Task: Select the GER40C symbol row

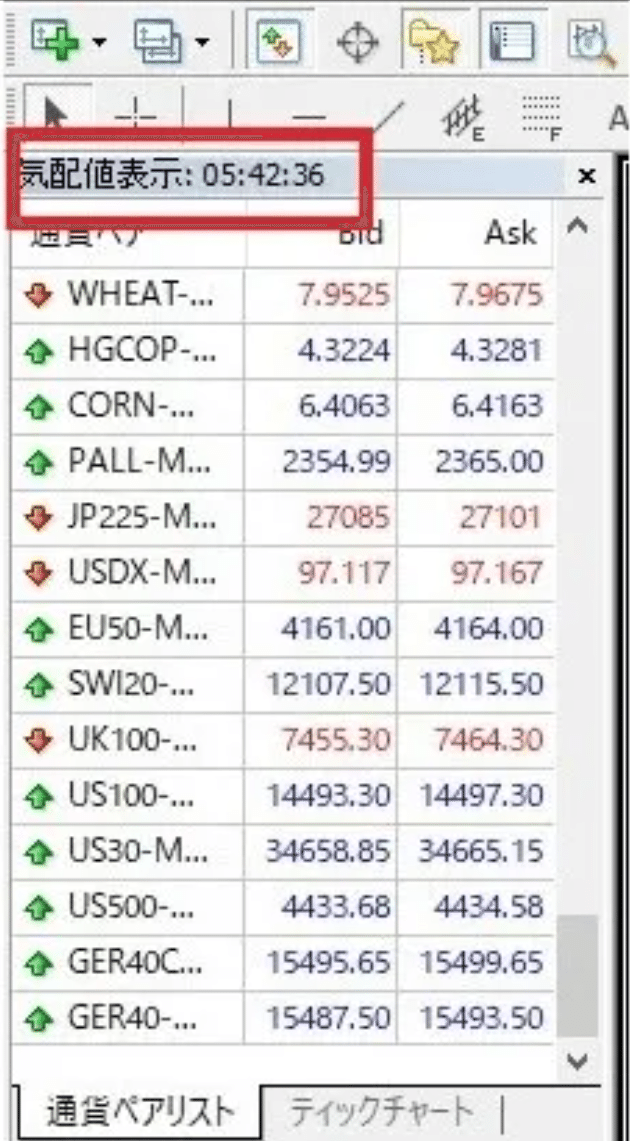Action: [x=282, y=962]
